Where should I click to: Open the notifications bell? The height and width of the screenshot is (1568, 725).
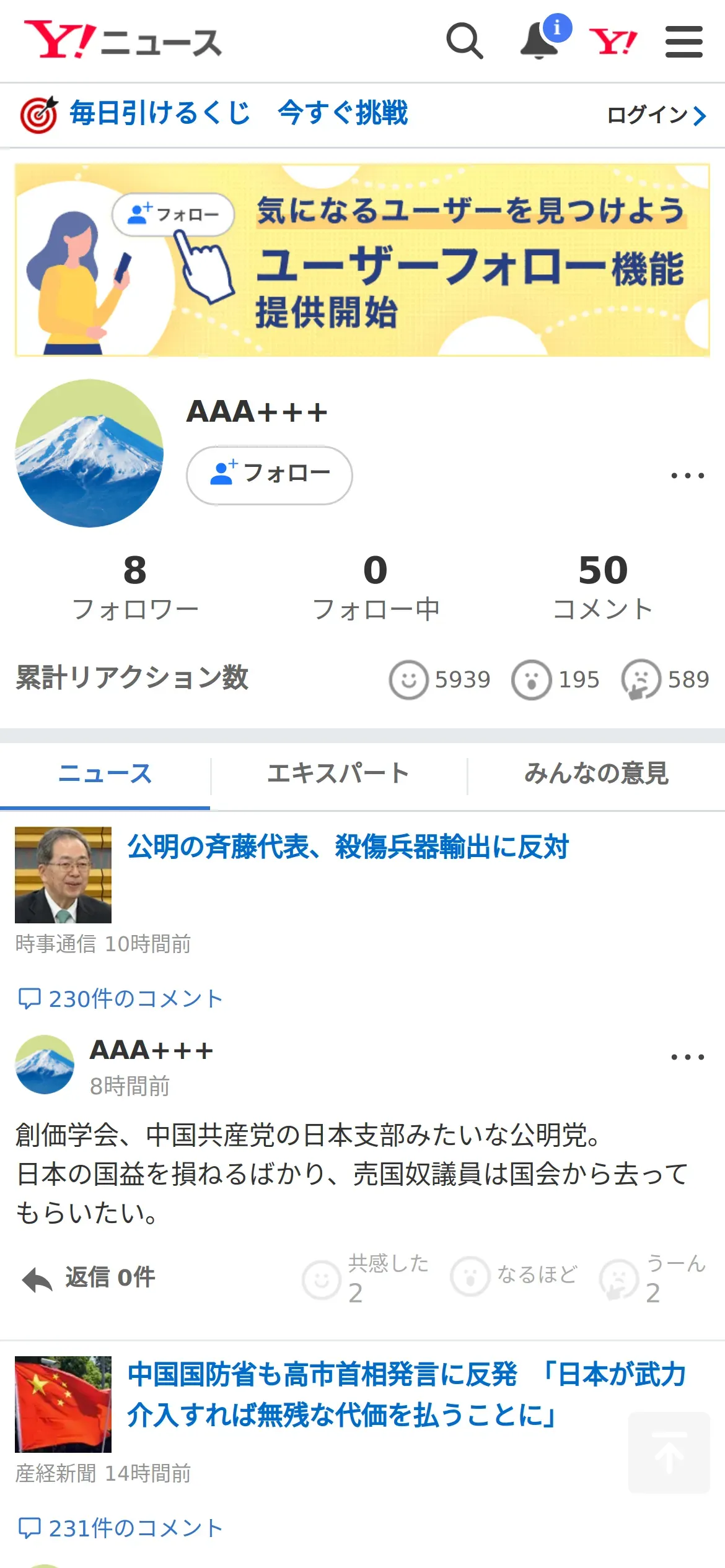[539, 41]
